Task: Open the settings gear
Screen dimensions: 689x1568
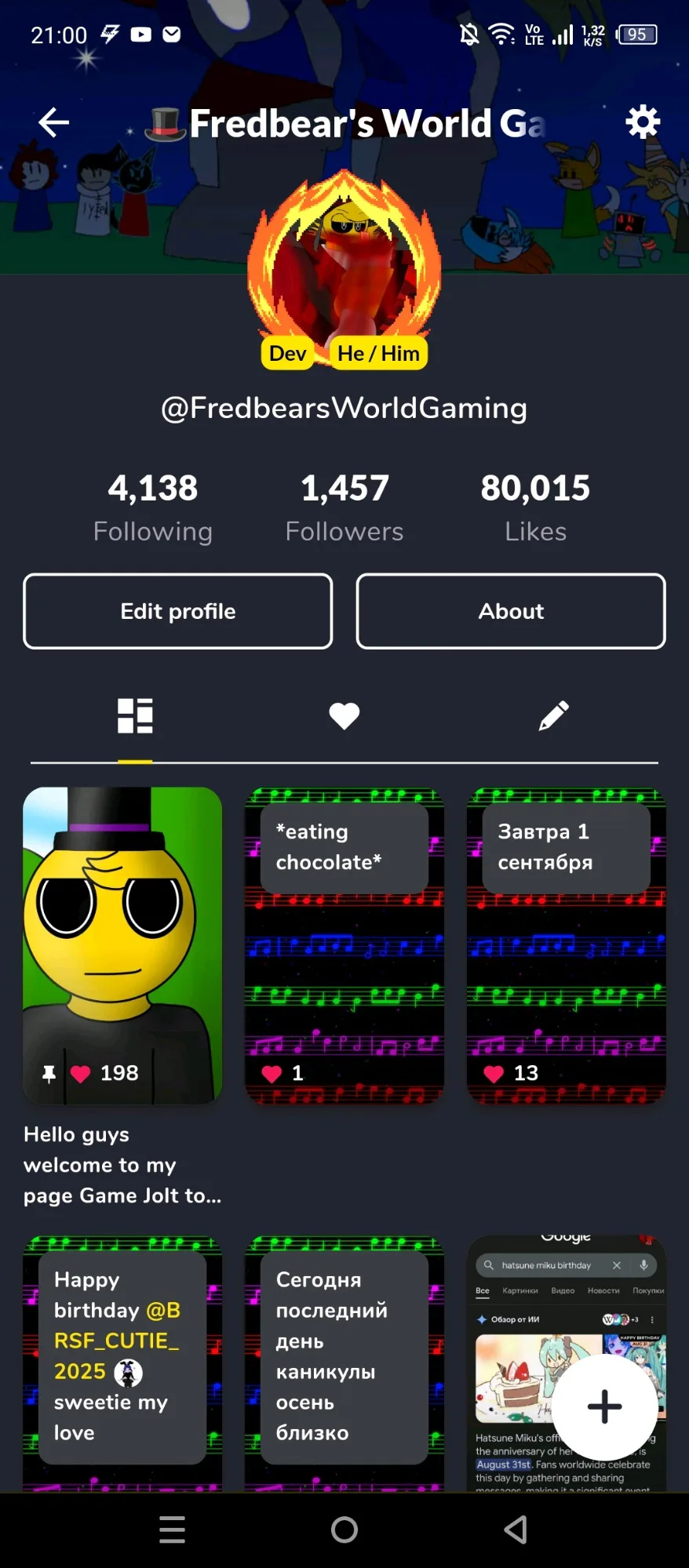Action: tap(643, 122)
